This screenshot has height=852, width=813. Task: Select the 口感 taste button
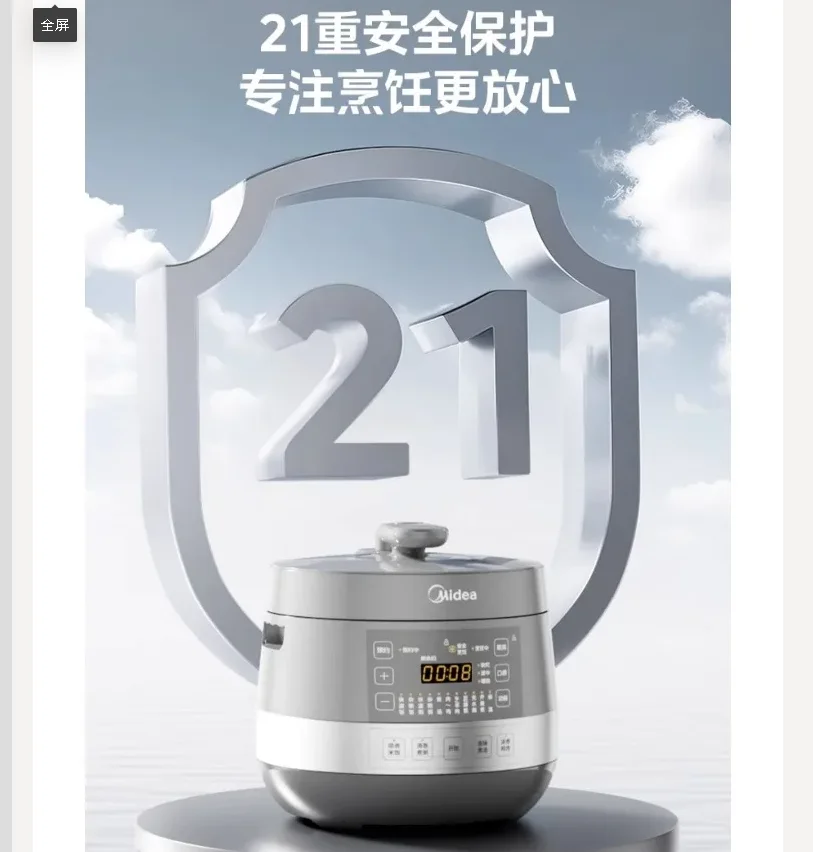(x=500, y=671)
